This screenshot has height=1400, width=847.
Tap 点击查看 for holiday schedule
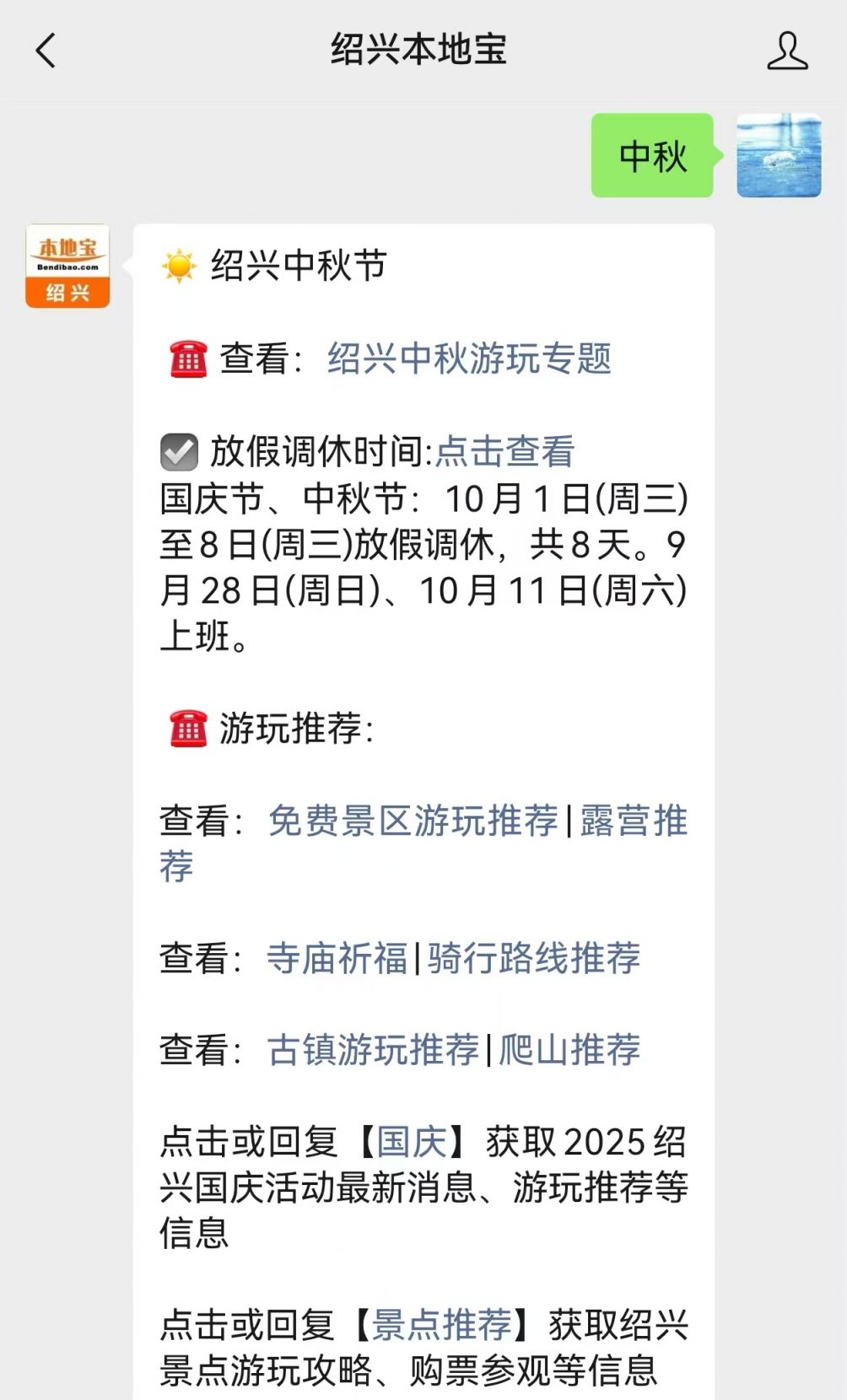click(504, 451)
